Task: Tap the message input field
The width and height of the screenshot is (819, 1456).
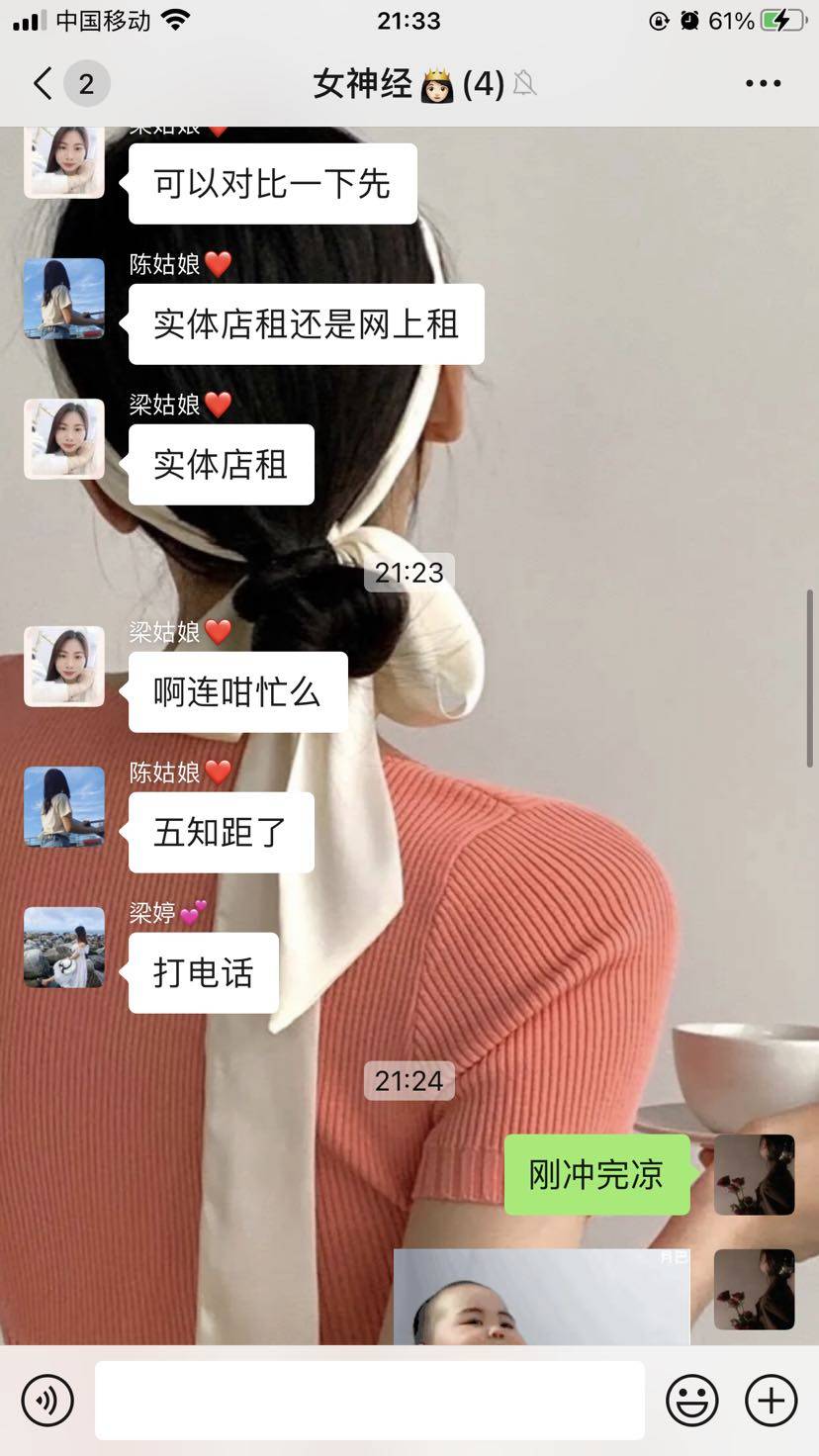Action: tap(369, 1400)
